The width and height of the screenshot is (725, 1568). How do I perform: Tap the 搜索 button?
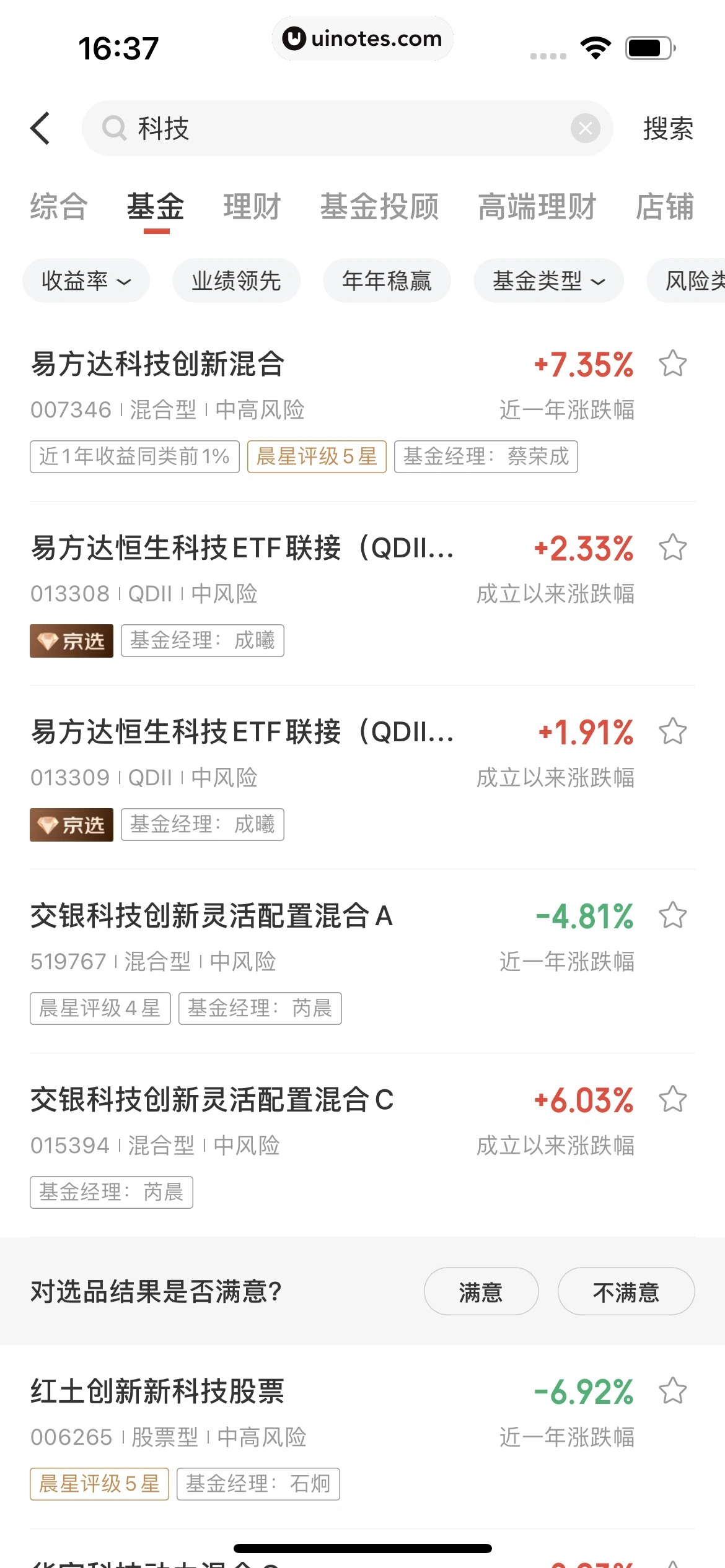point(667,129)
